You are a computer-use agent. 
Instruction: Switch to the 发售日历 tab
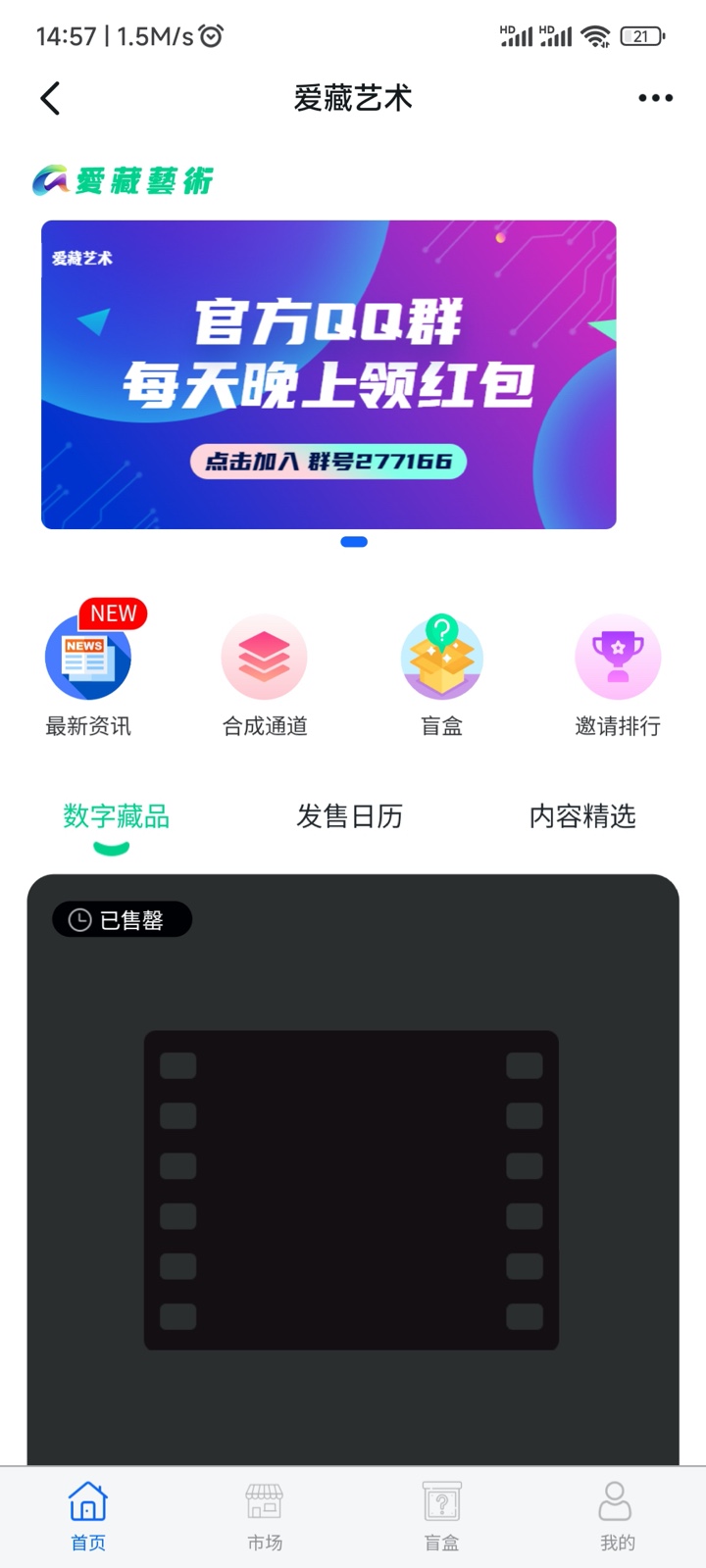(350, 816)
